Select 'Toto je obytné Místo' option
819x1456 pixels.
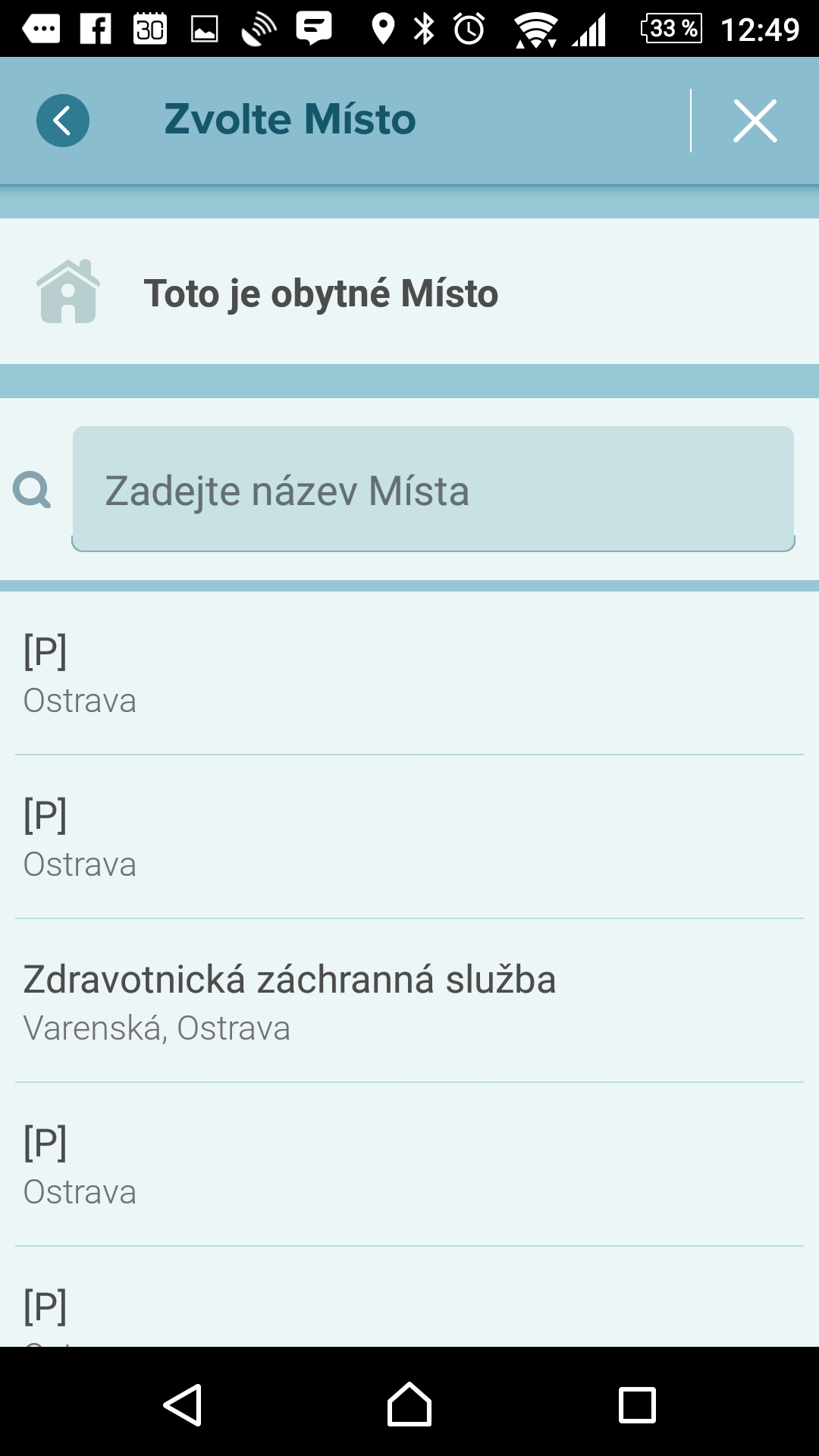click(409, 292)
